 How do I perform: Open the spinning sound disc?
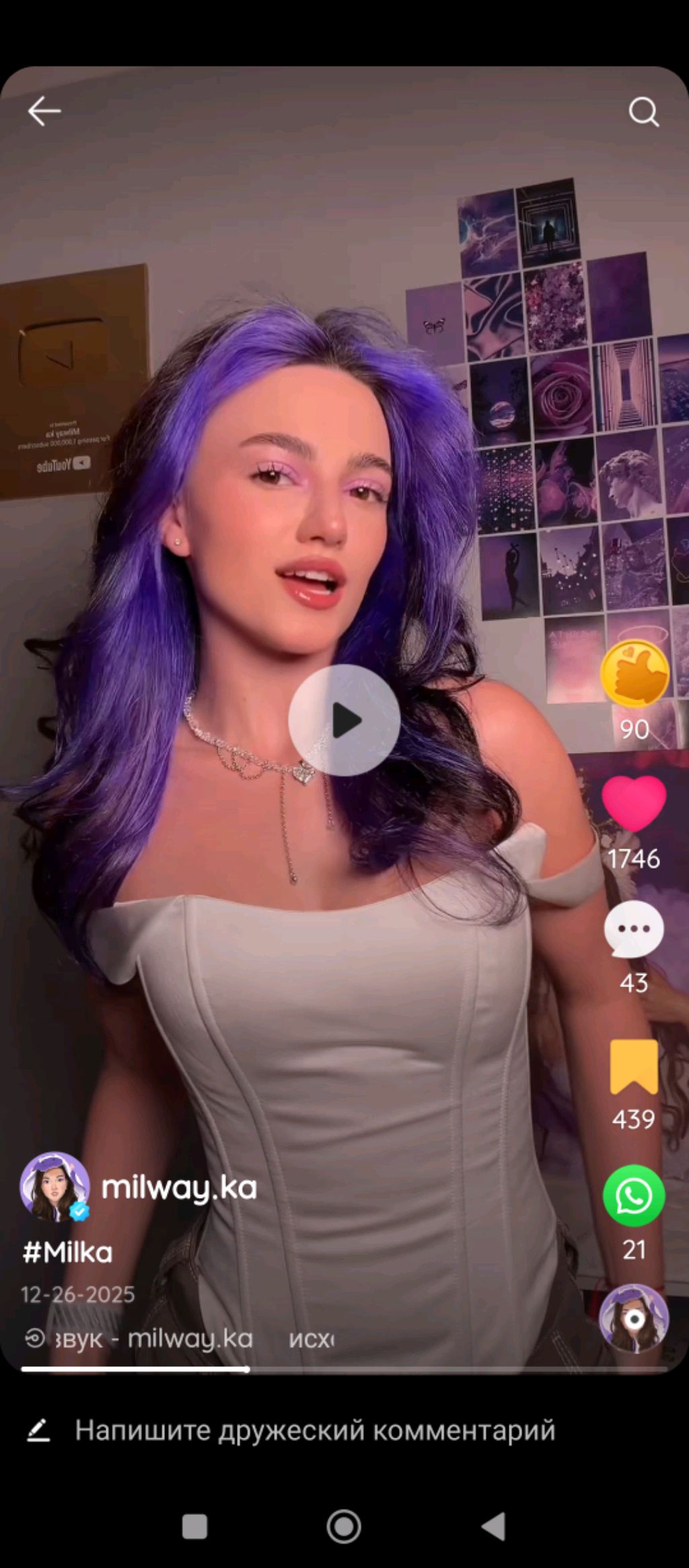(x=633, y=1319)
